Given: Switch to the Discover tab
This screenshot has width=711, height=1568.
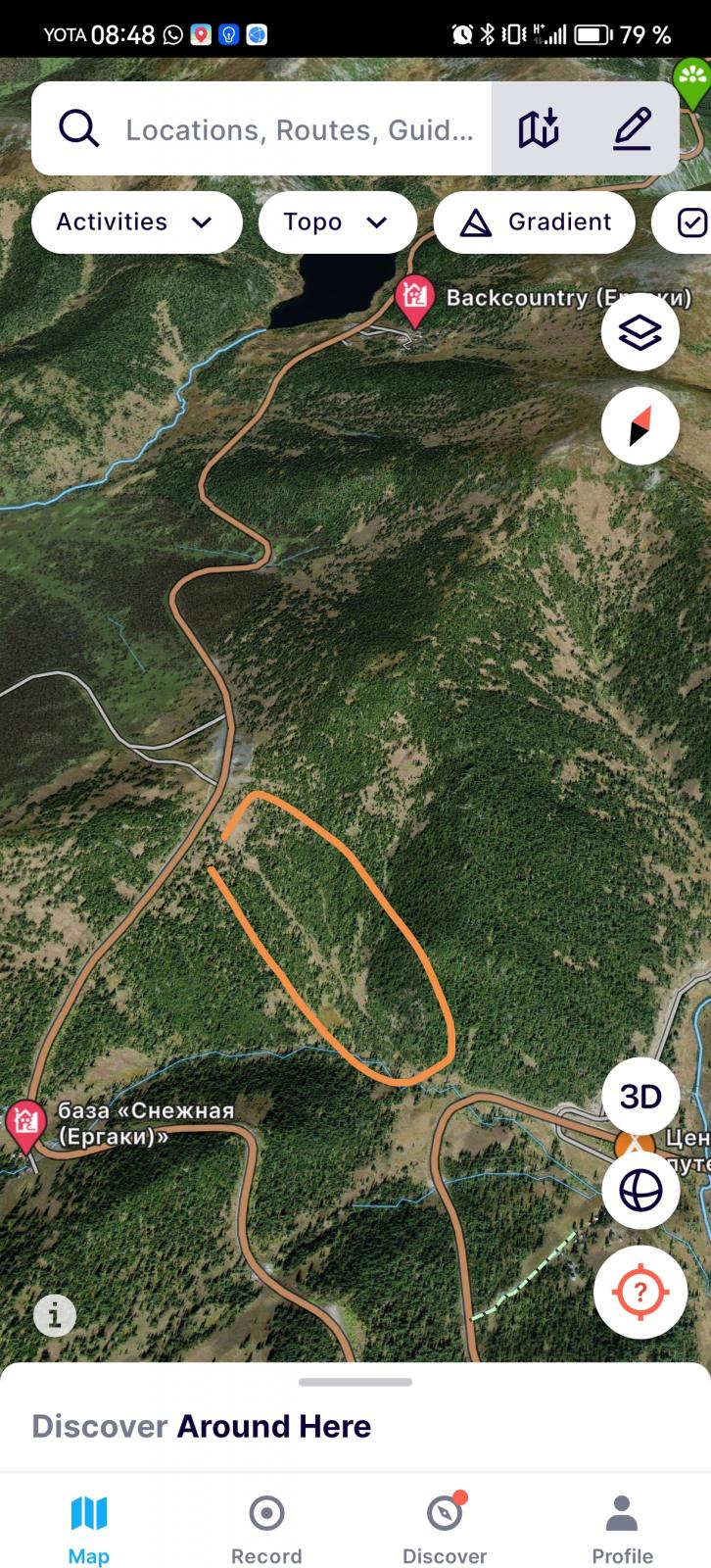Looking at the screenshot, I should coord(445,1530).
